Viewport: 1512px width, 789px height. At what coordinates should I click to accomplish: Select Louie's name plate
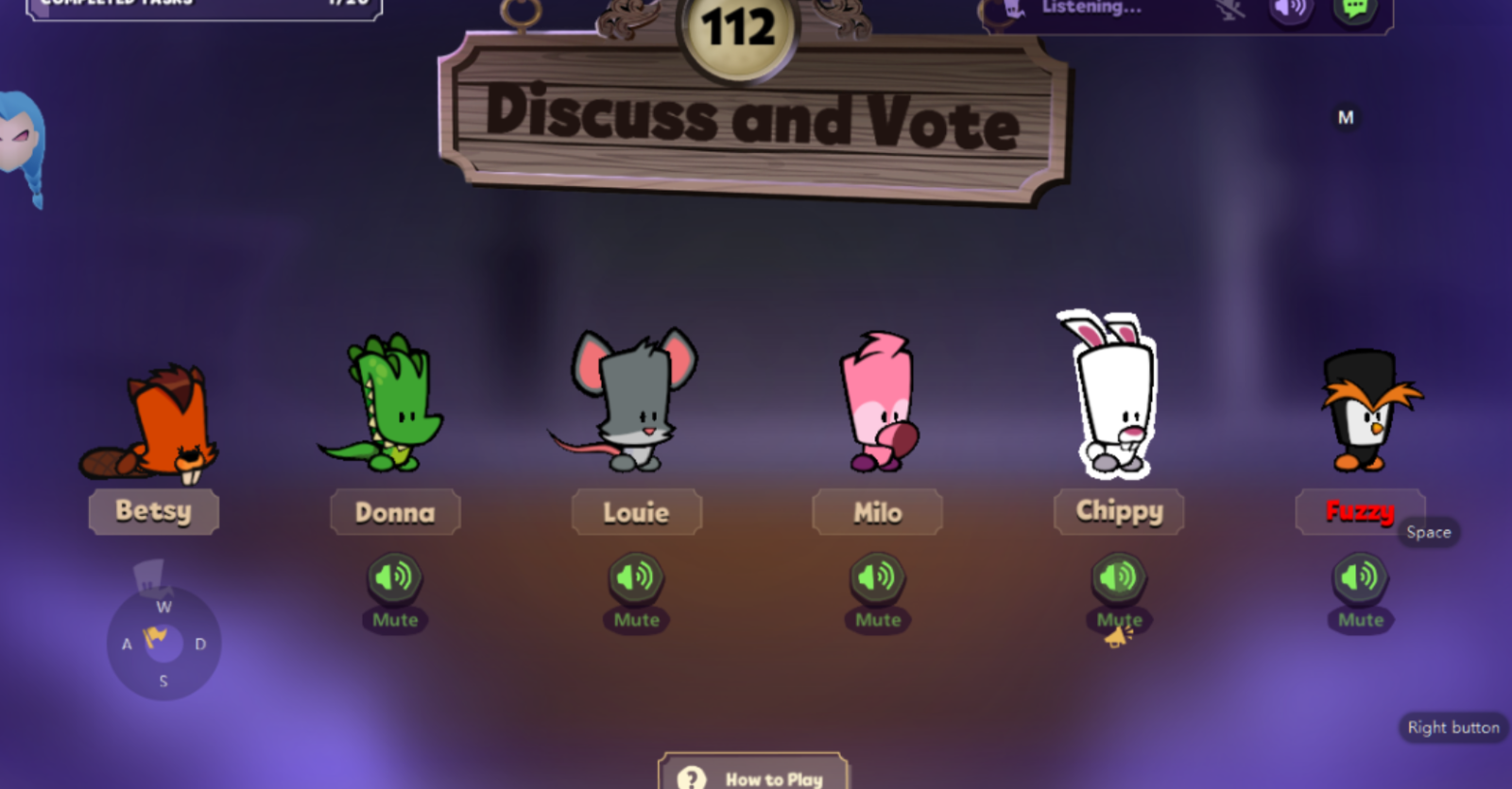636,512
